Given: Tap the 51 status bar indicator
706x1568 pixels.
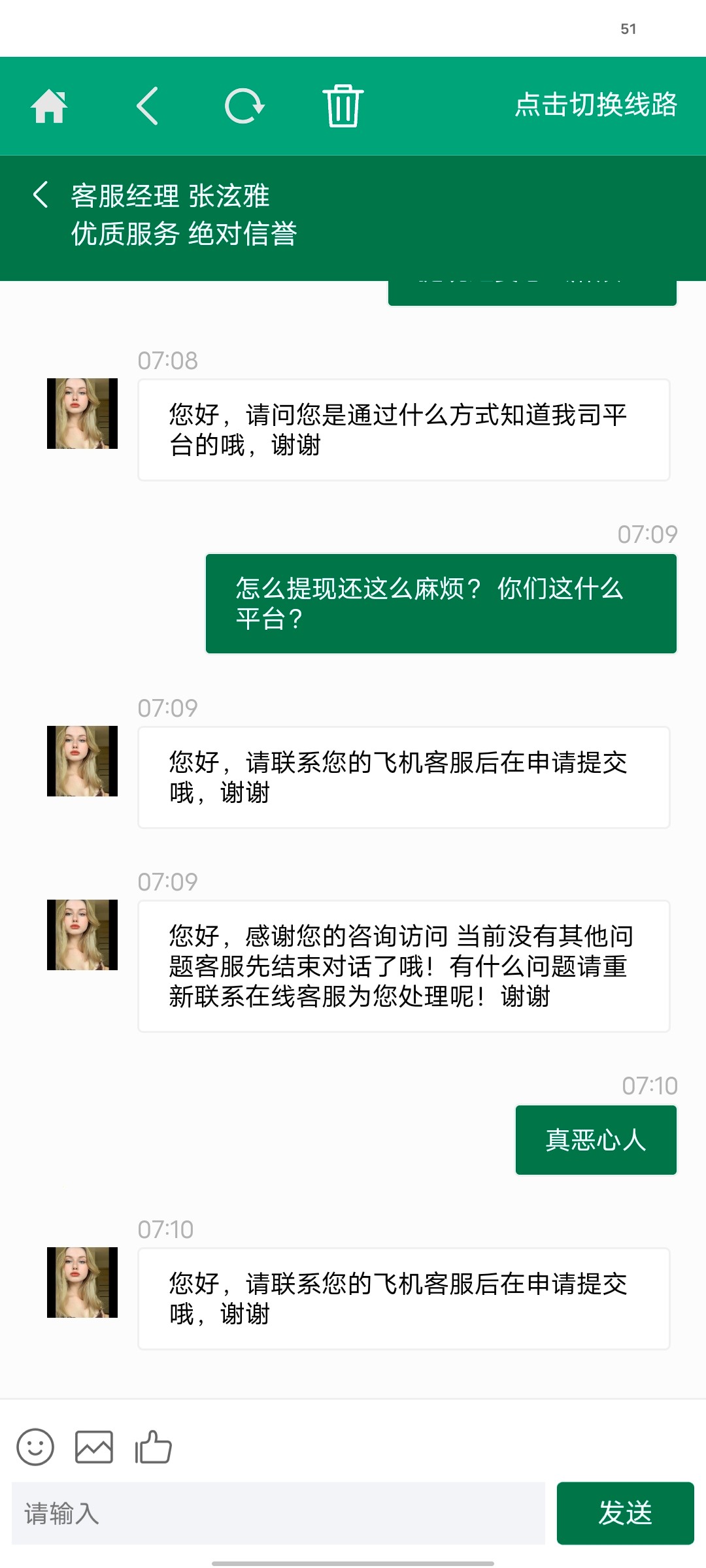Looking at the screenshot, I should coord(628,29).
